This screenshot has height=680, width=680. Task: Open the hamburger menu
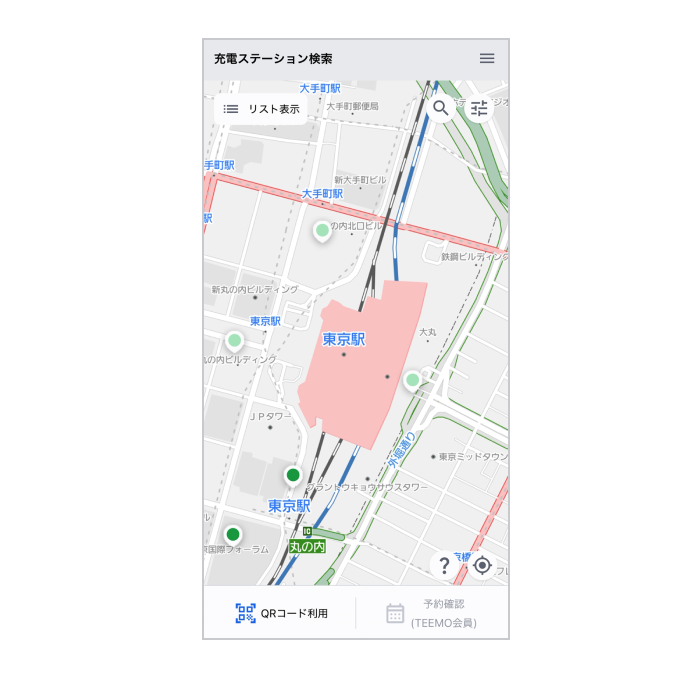pos(487,58)
